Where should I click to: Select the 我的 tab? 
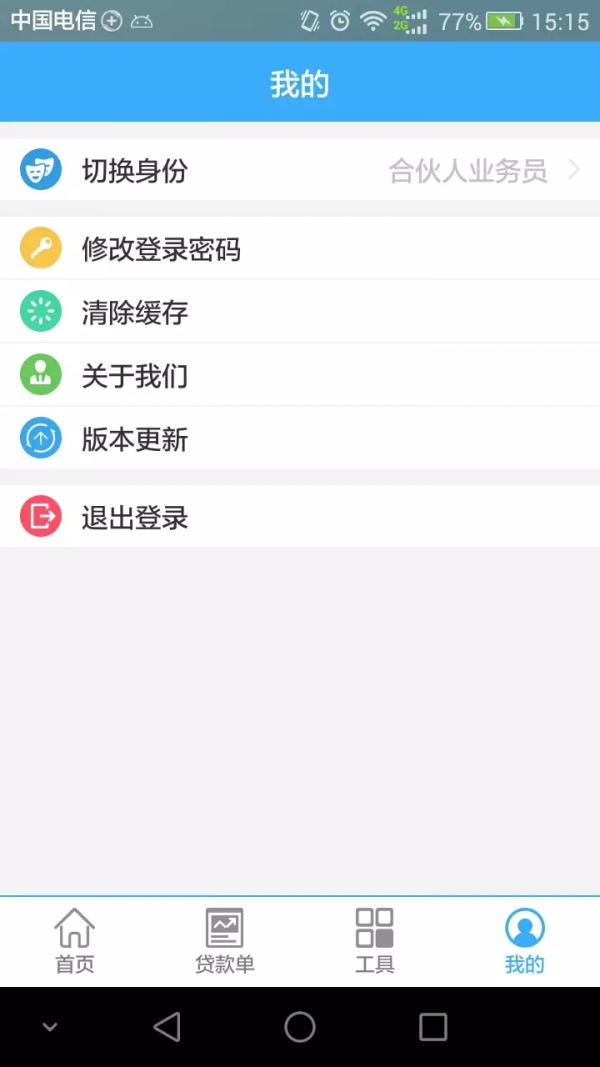524,941
